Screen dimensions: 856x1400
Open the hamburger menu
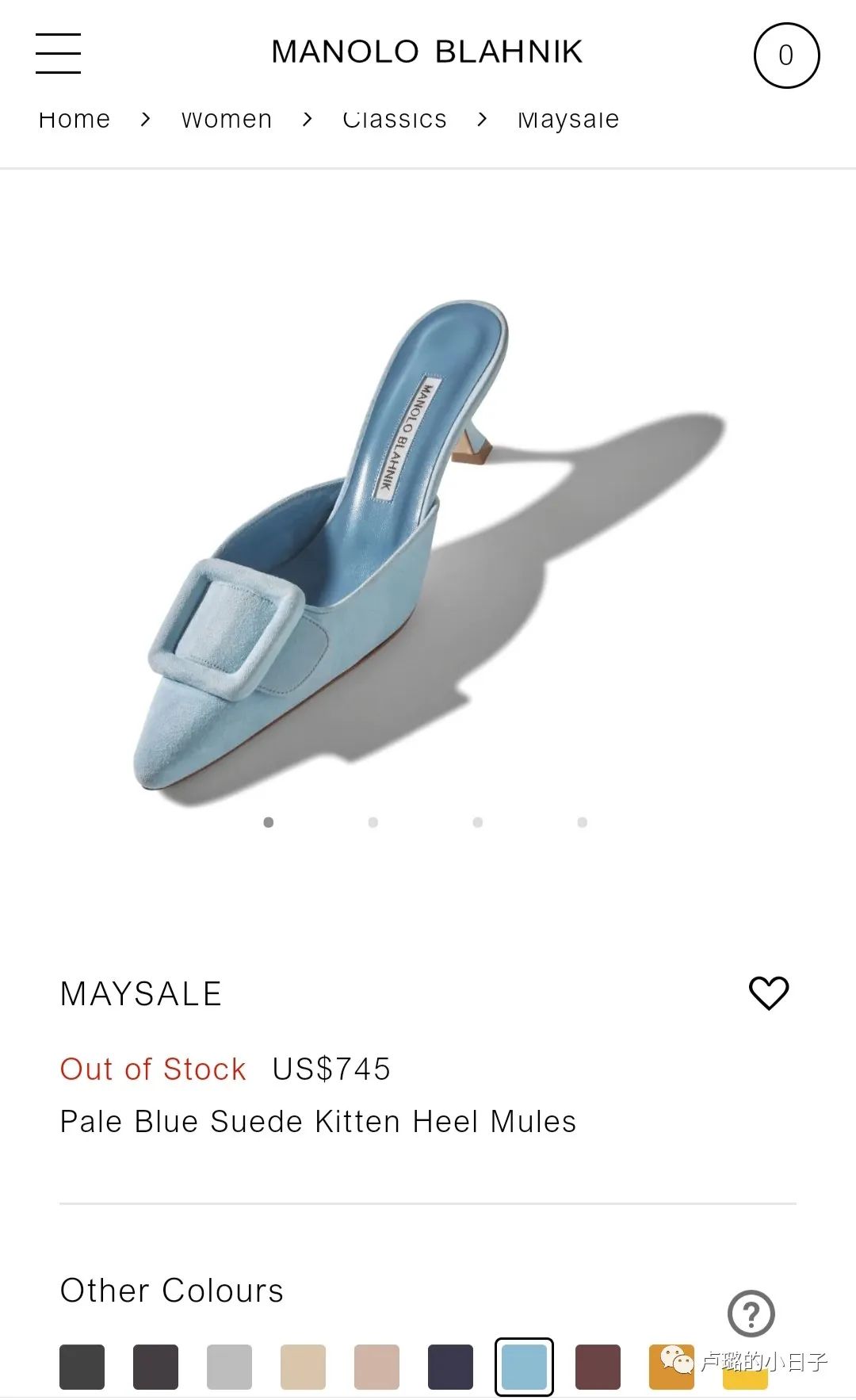pyautogui.click(x=58, y=53)
